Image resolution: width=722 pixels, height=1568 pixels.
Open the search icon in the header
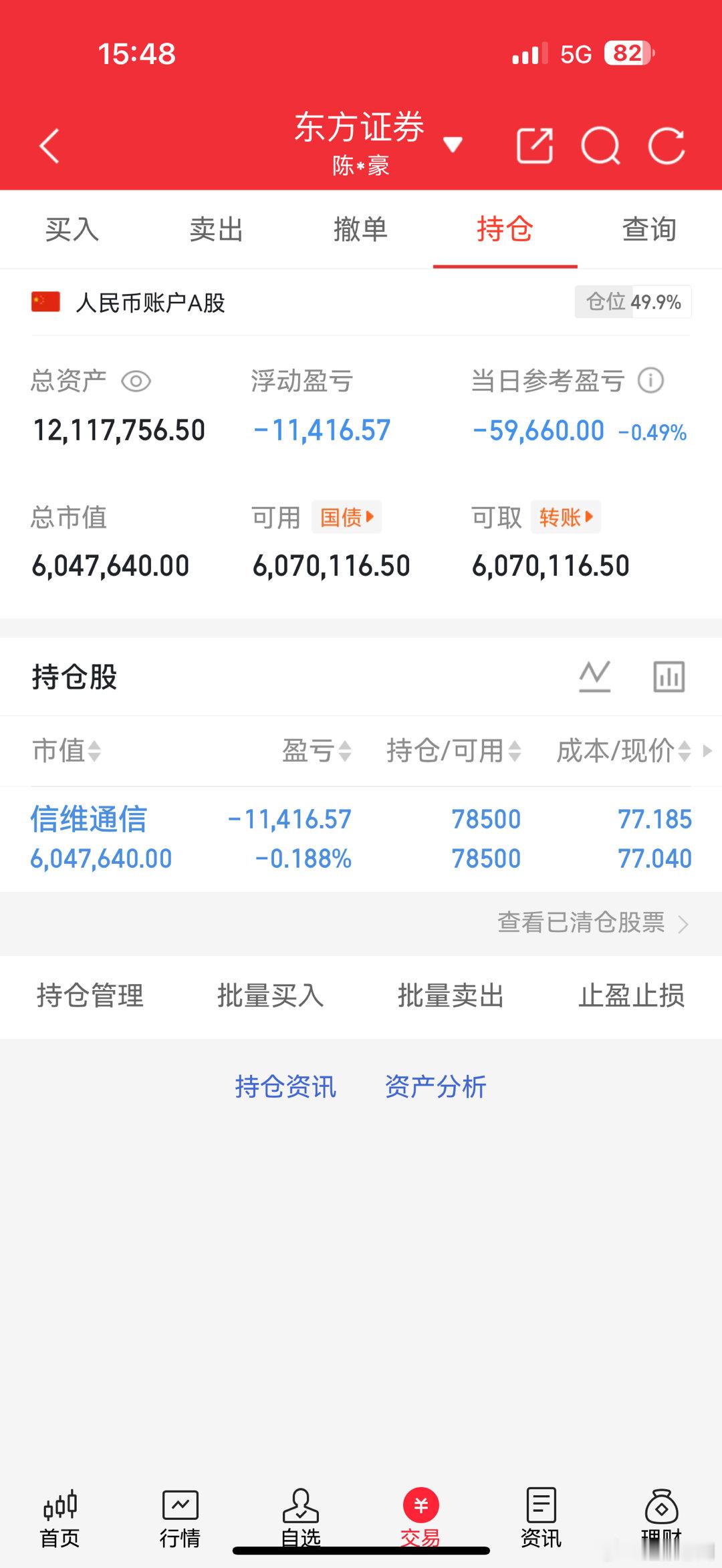coord(601,144)
